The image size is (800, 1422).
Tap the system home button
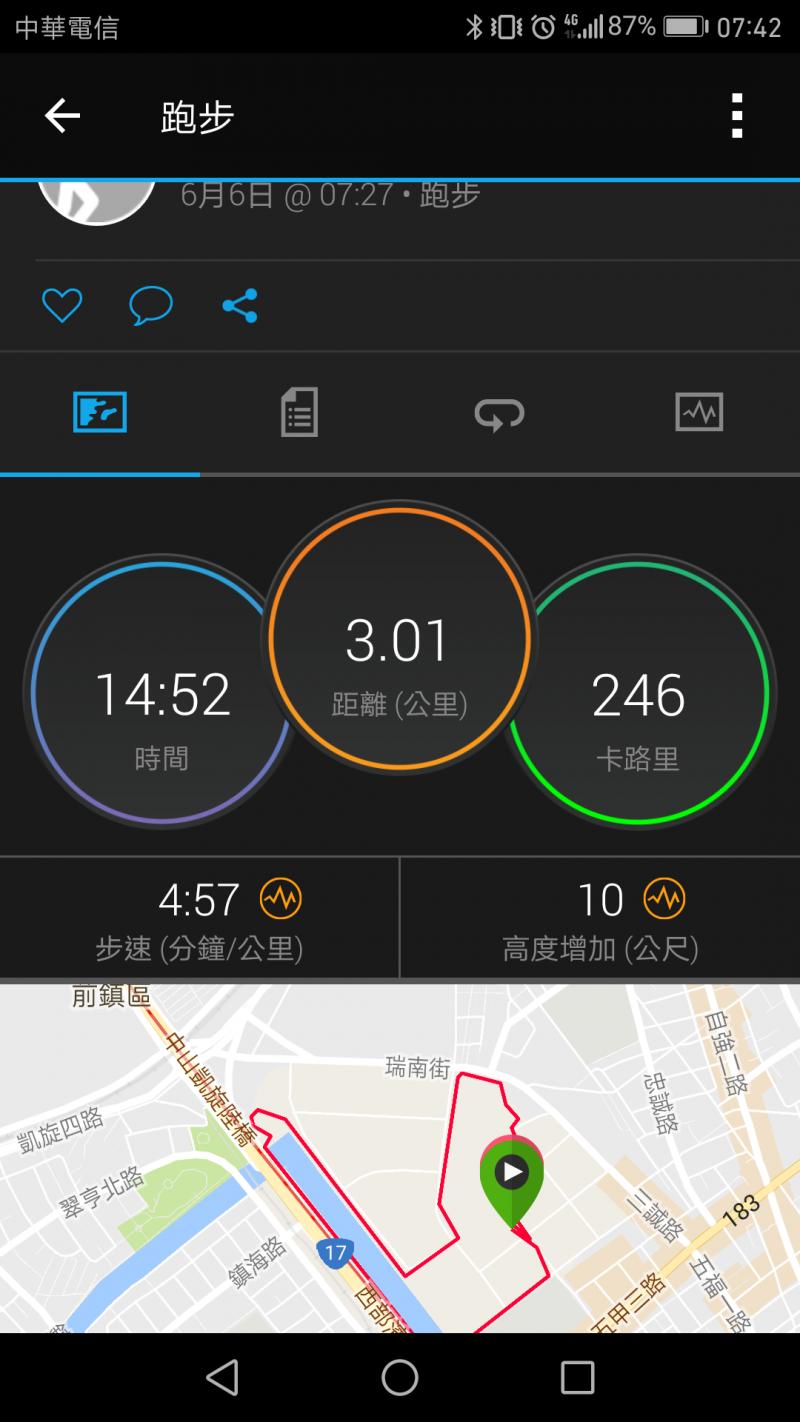400,1377
